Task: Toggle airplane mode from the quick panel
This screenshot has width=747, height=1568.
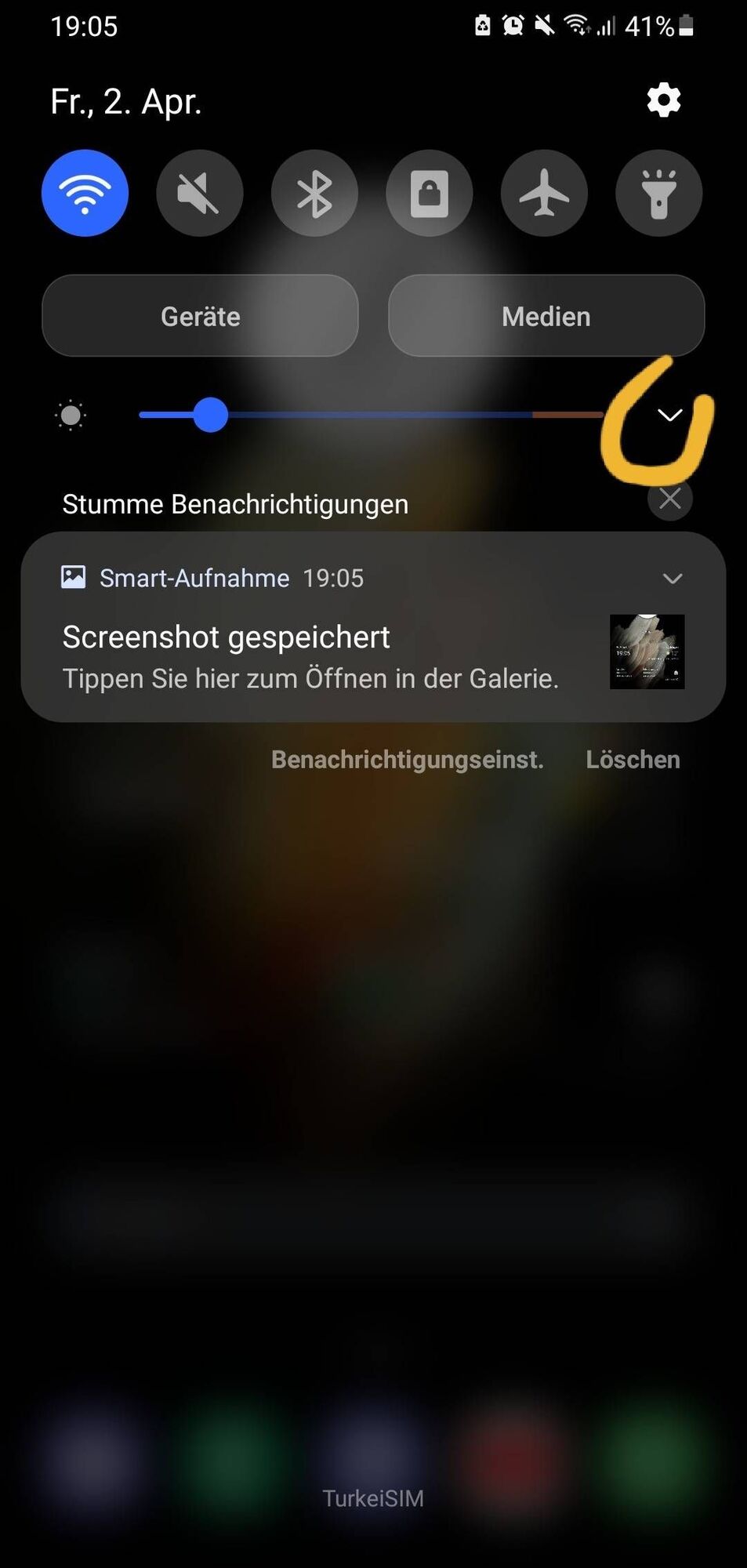Action: [x=543, y=193]
